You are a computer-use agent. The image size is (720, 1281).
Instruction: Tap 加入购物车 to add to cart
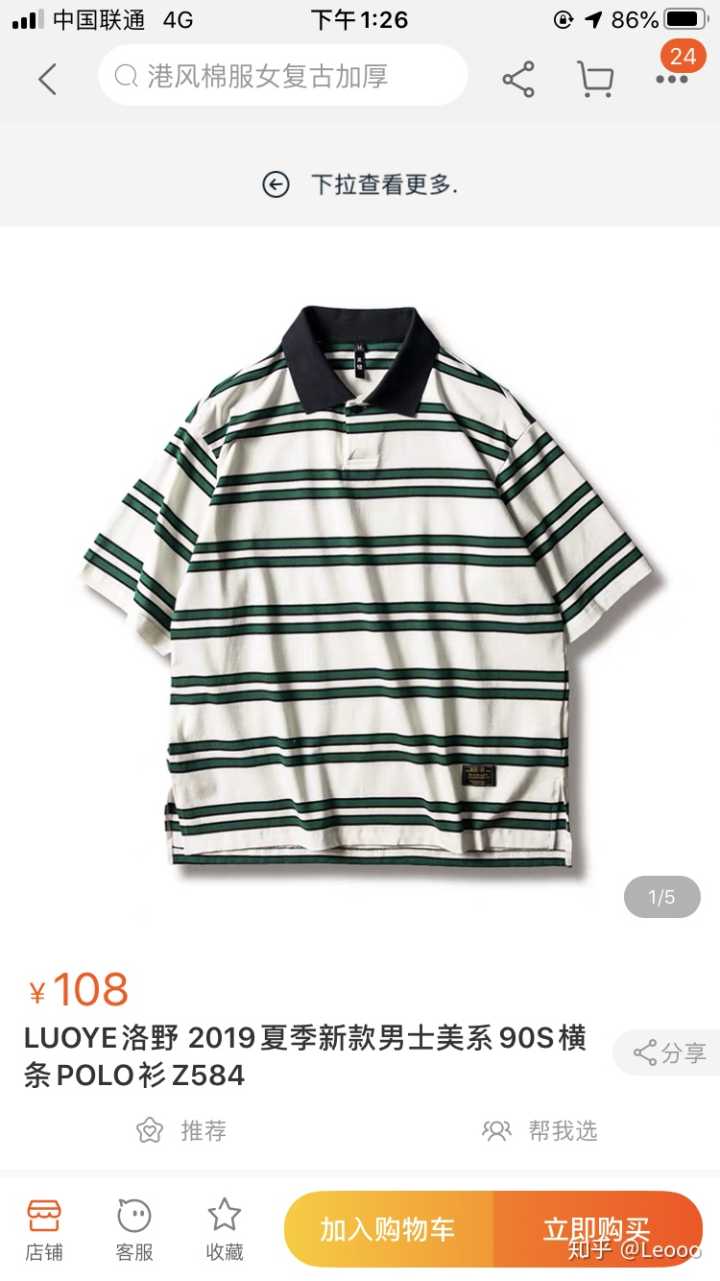coord(388,1229)
